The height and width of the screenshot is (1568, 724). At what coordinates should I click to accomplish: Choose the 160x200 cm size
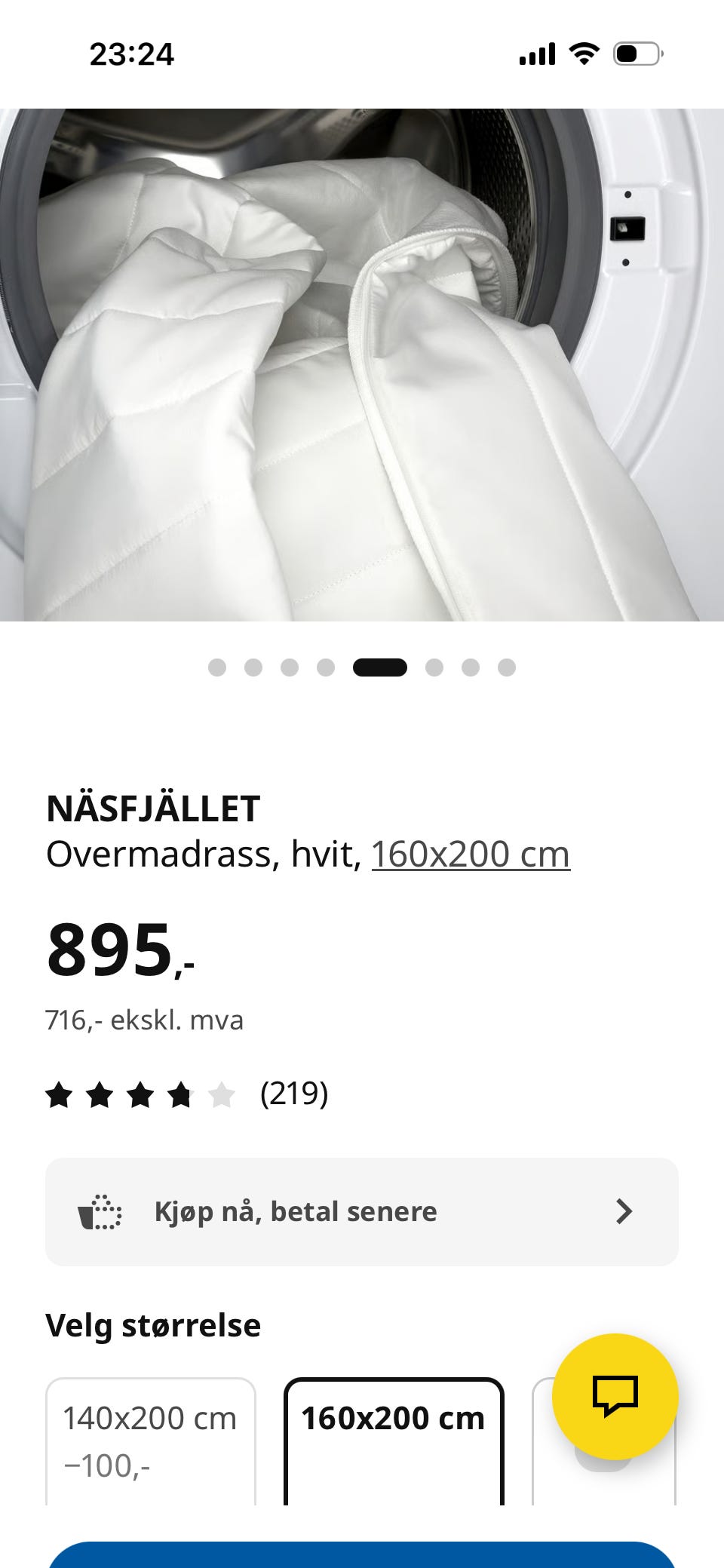(394, 1441)
